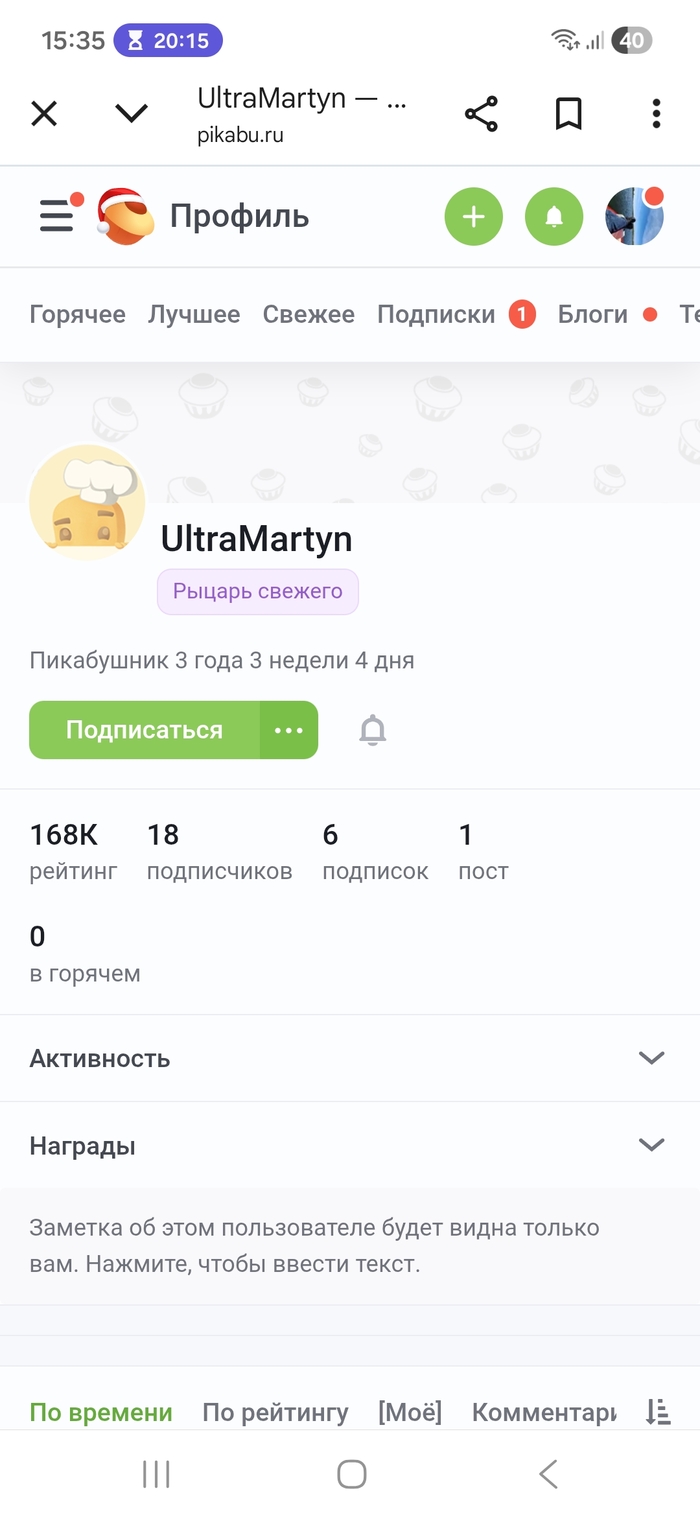The image size is (700, 1517).
Task: Switch to the Лучшее section
Action: pos(194,314)
